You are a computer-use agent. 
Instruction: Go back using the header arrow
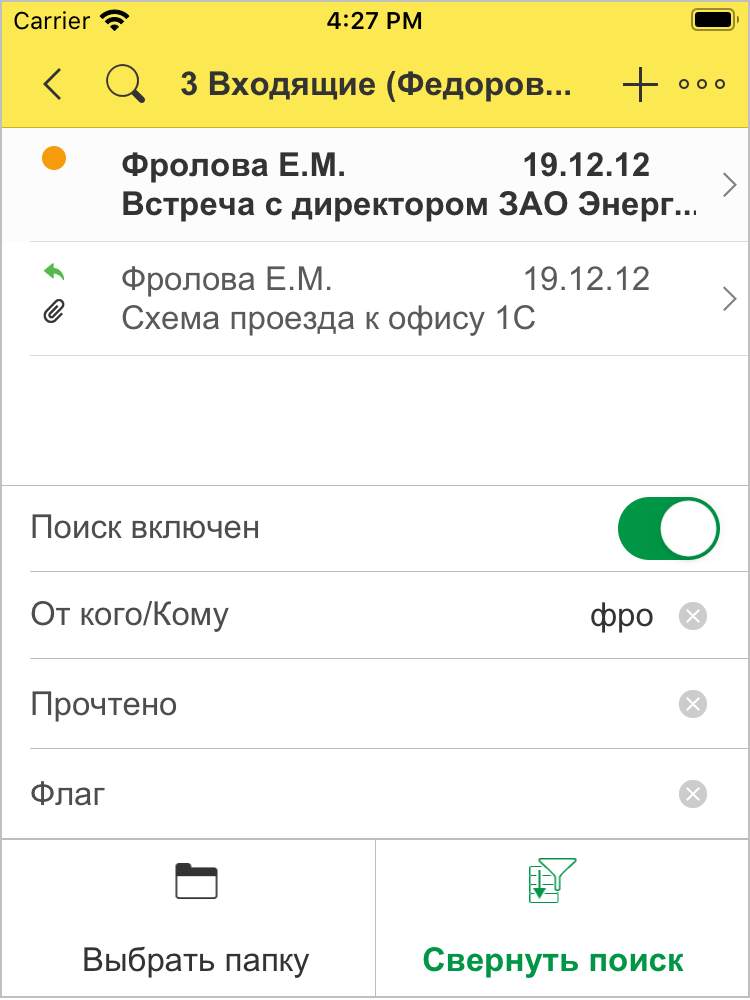[53, 85]
